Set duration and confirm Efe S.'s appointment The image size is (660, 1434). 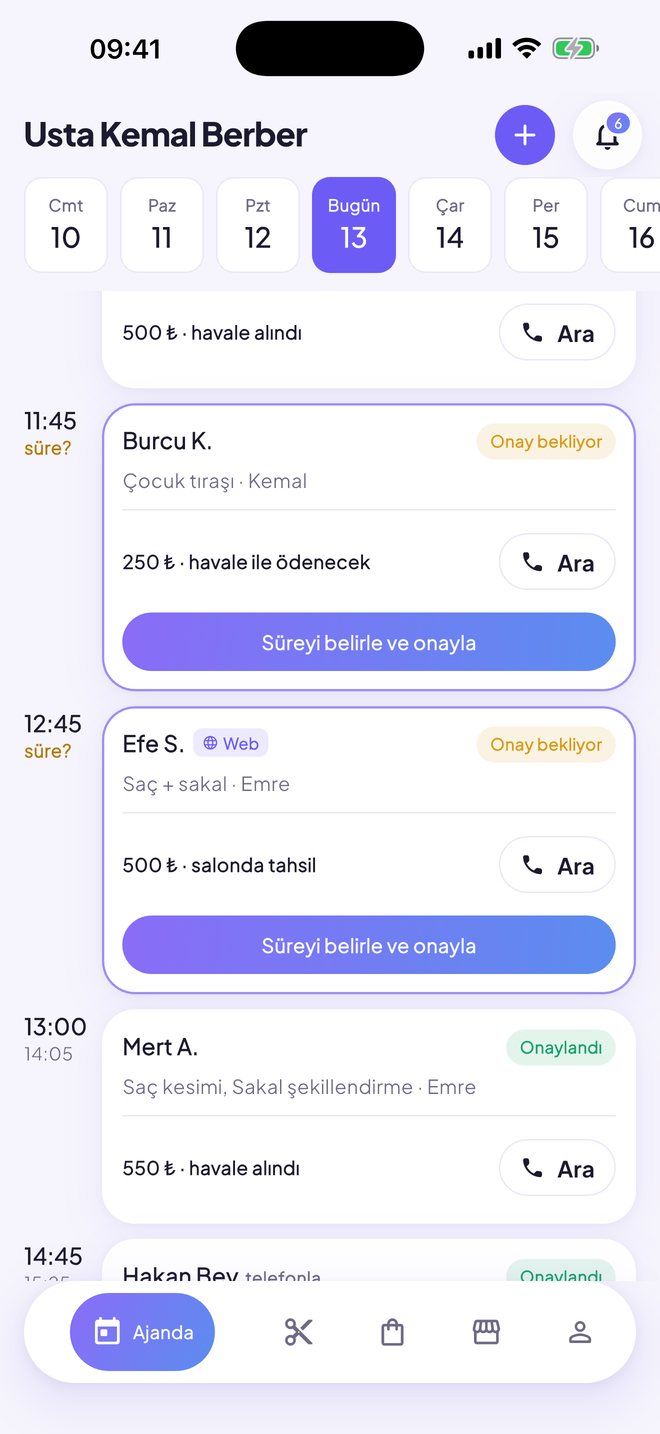click(x=369, y=945)
